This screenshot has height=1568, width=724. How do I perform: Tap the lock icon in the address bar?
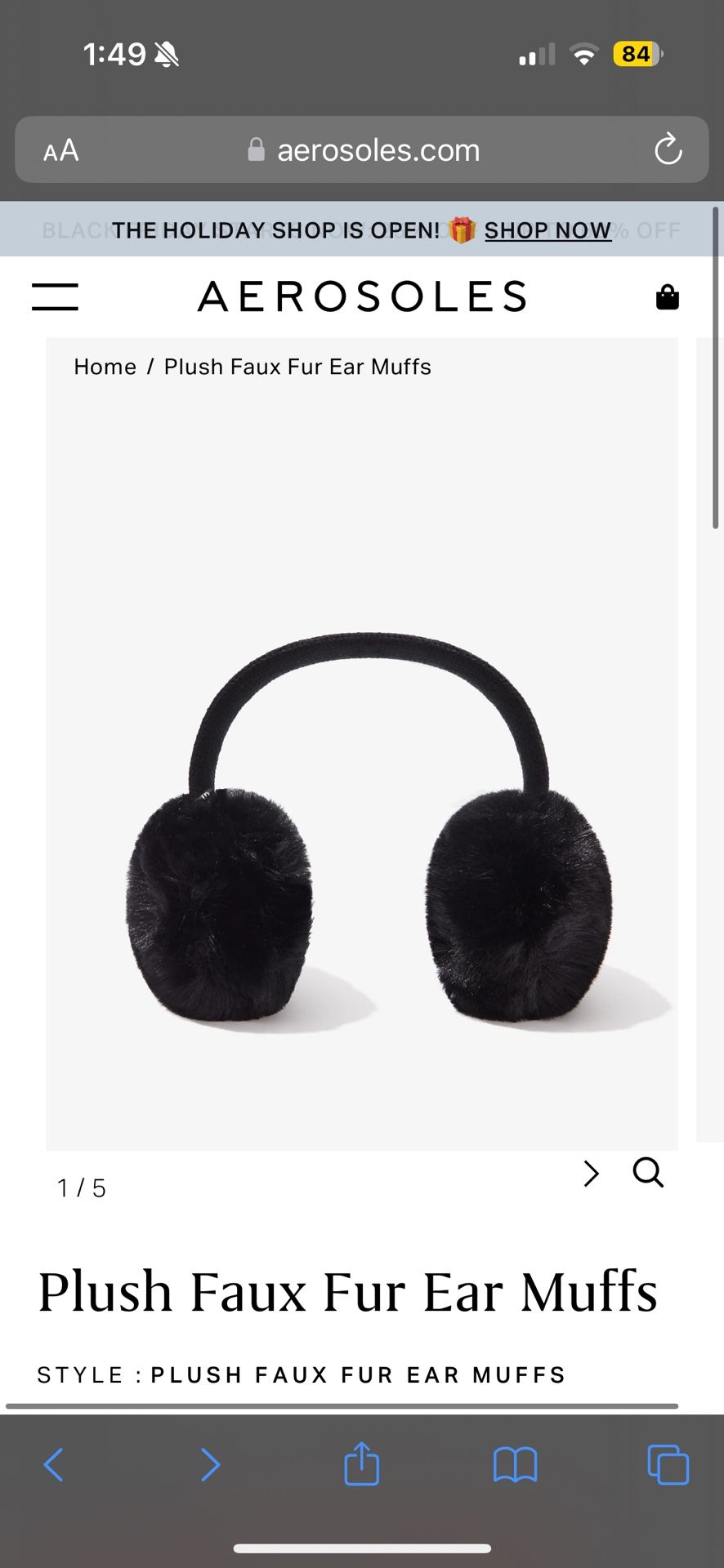point(256,149)
